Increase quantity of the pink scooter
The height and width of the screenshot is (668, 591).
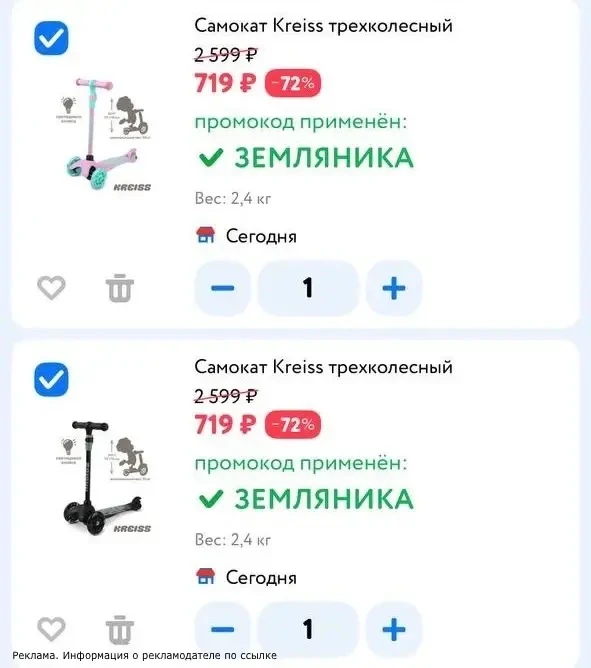394,288
